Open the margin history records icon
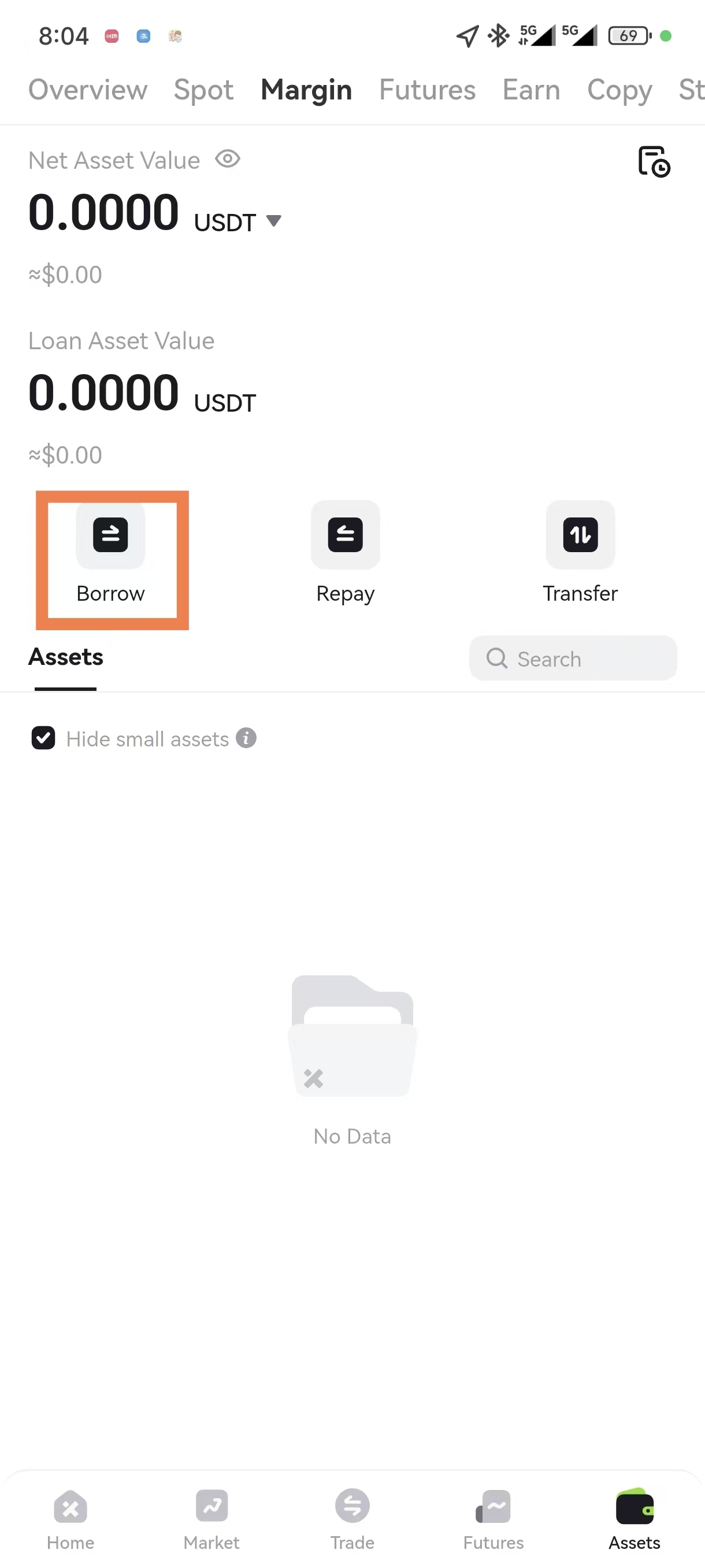This screenshot has width=705, height=1568. point(654,161)
